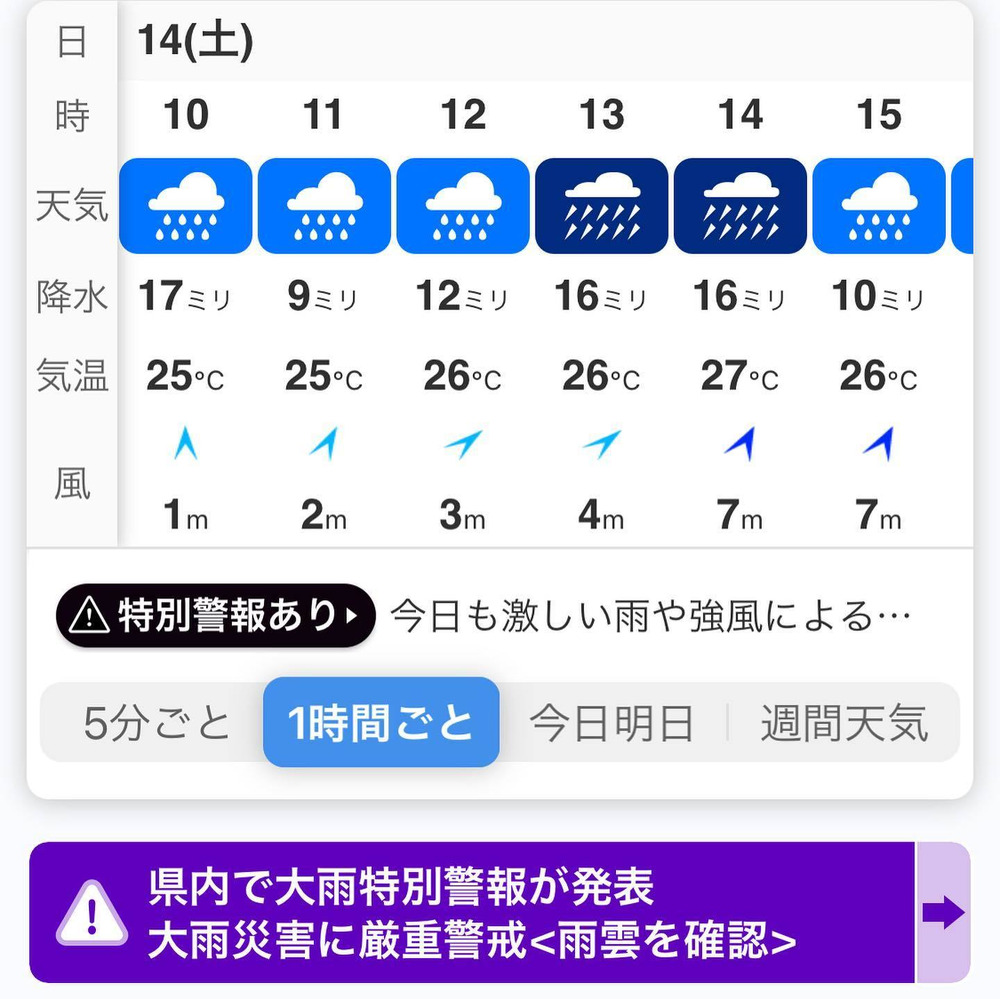This screenshot has height=999, width=1000.
Task: Select the 1時間ごと forecast tab
Action: click(x=381, y=723)
